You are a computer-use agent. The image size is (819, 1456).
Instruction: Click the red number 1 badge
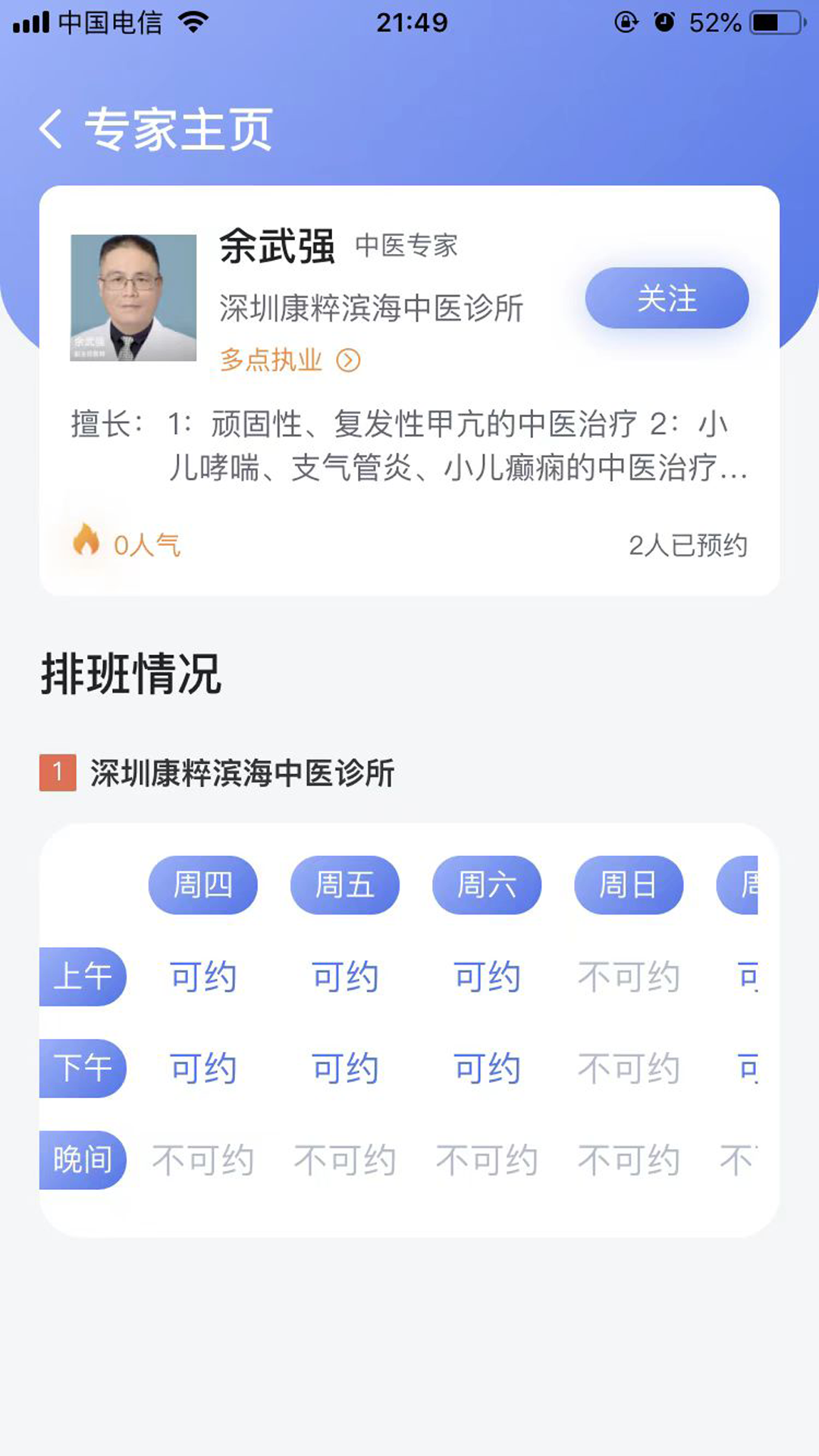[x=57, y=771]
